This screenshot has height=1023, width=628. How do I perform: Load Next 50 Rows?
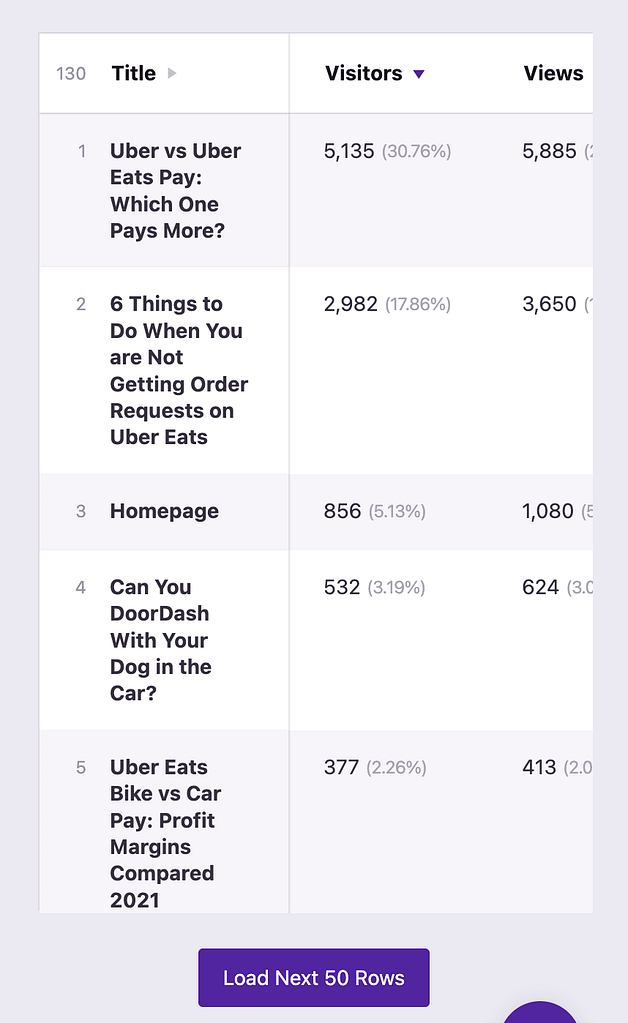click(314, 977)
